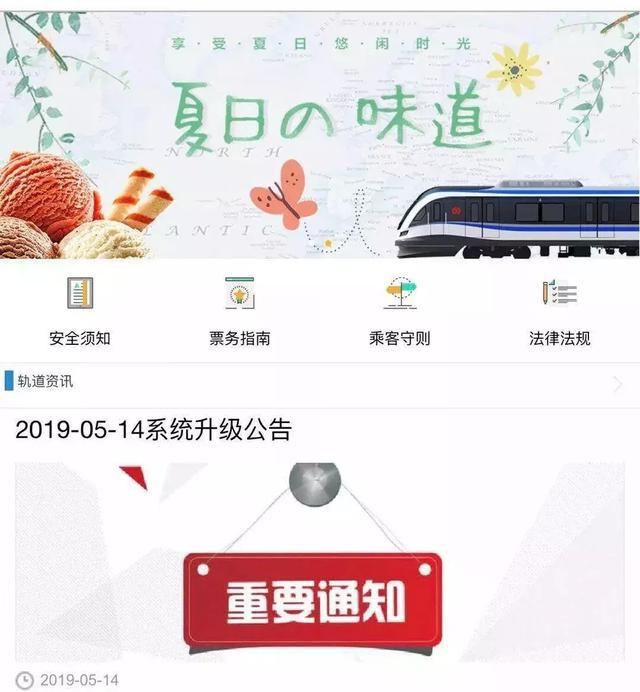Open 票务指南 ticket guide
Image resolution: width=640 pixels, height=692 pixels.
pyautogui.click(x=240, y=310)
